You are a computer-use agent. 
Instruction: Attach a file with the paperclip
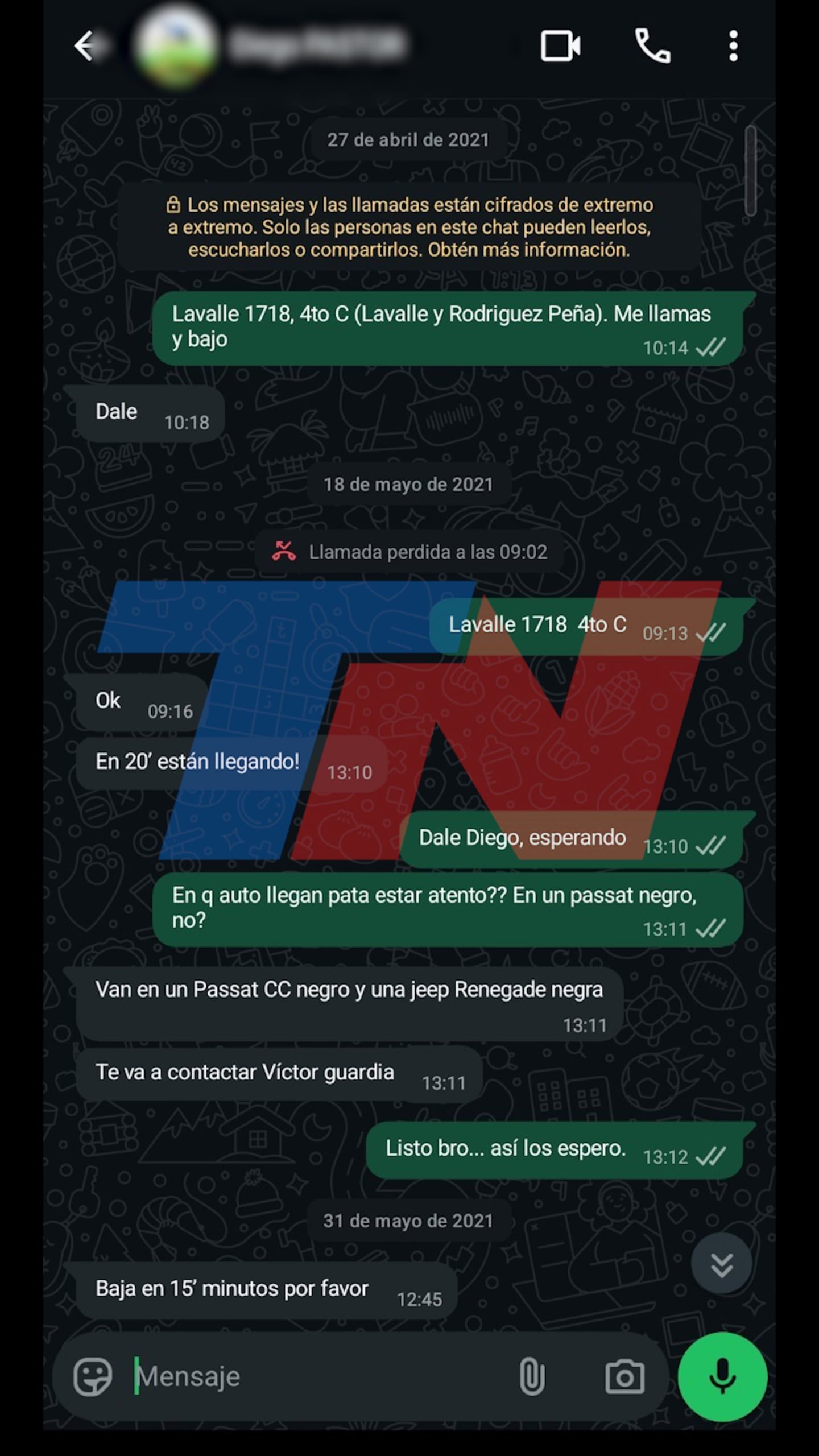pos(532,1376)
